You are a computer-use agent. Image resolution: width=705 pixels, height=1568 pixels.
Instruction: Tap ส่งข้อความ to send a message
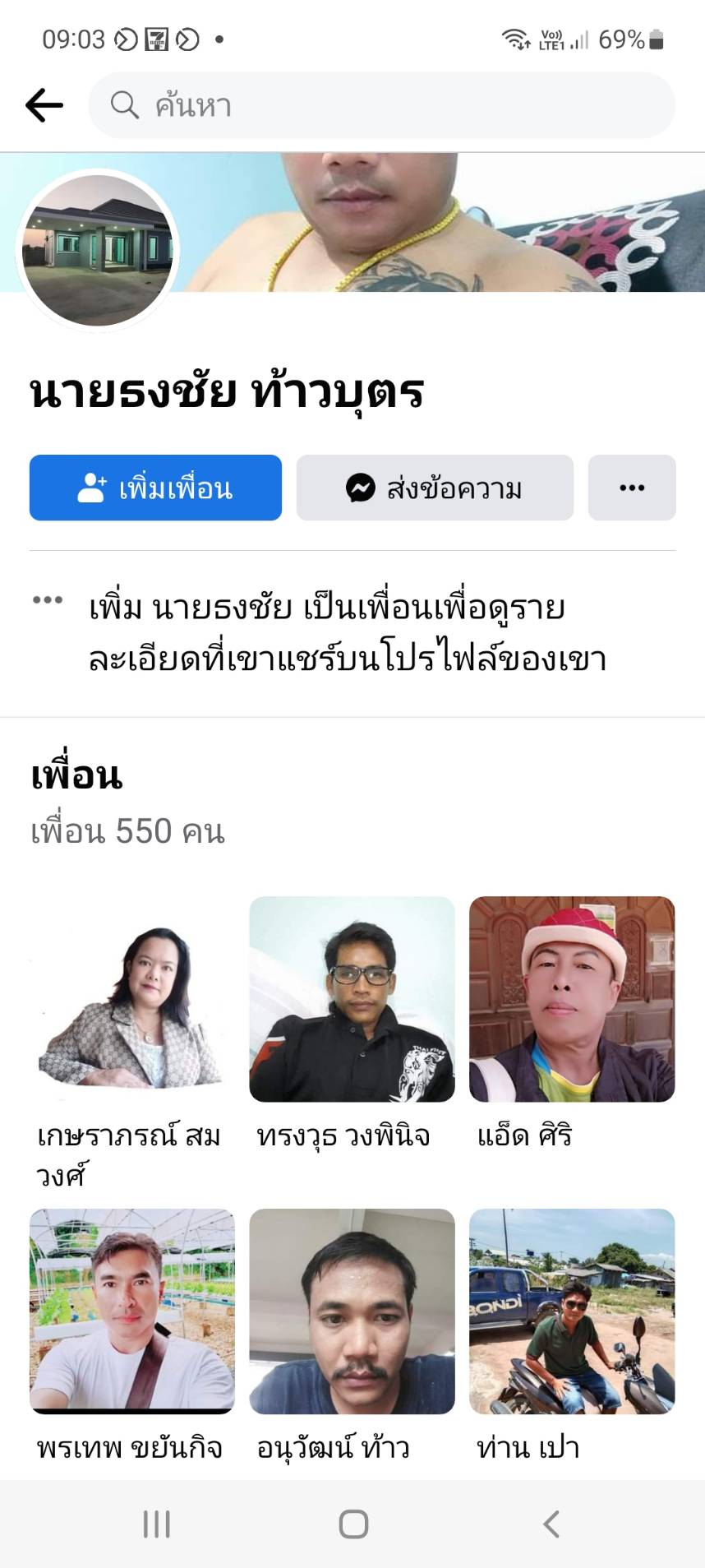(x=435, y=488)
